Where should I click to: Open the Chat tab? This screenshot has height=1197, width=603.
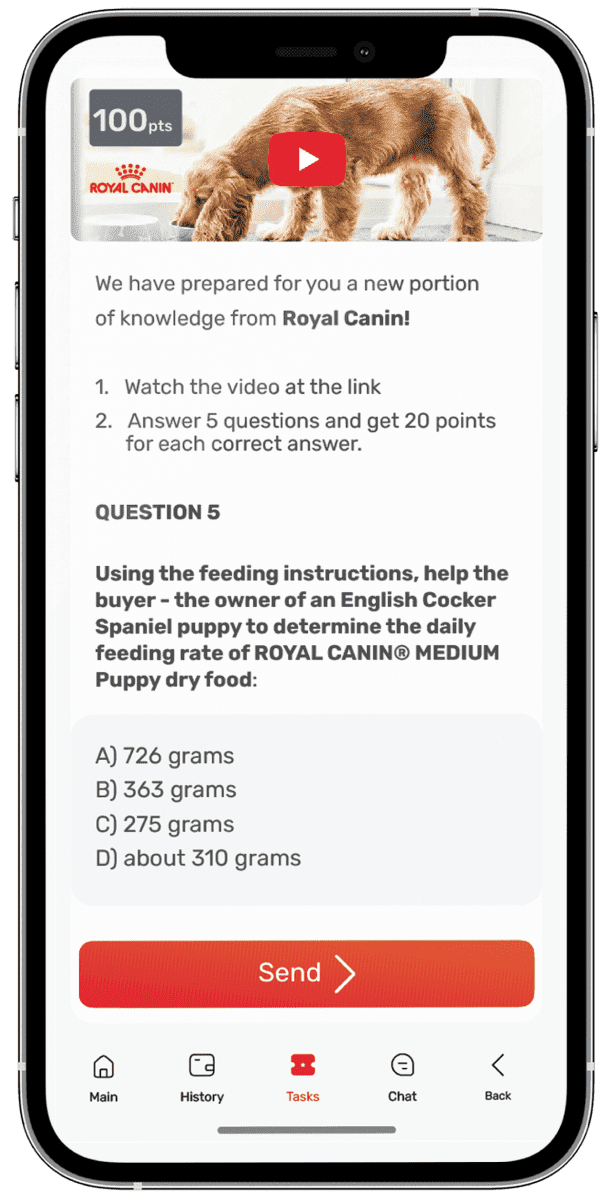pos(402,1077)
